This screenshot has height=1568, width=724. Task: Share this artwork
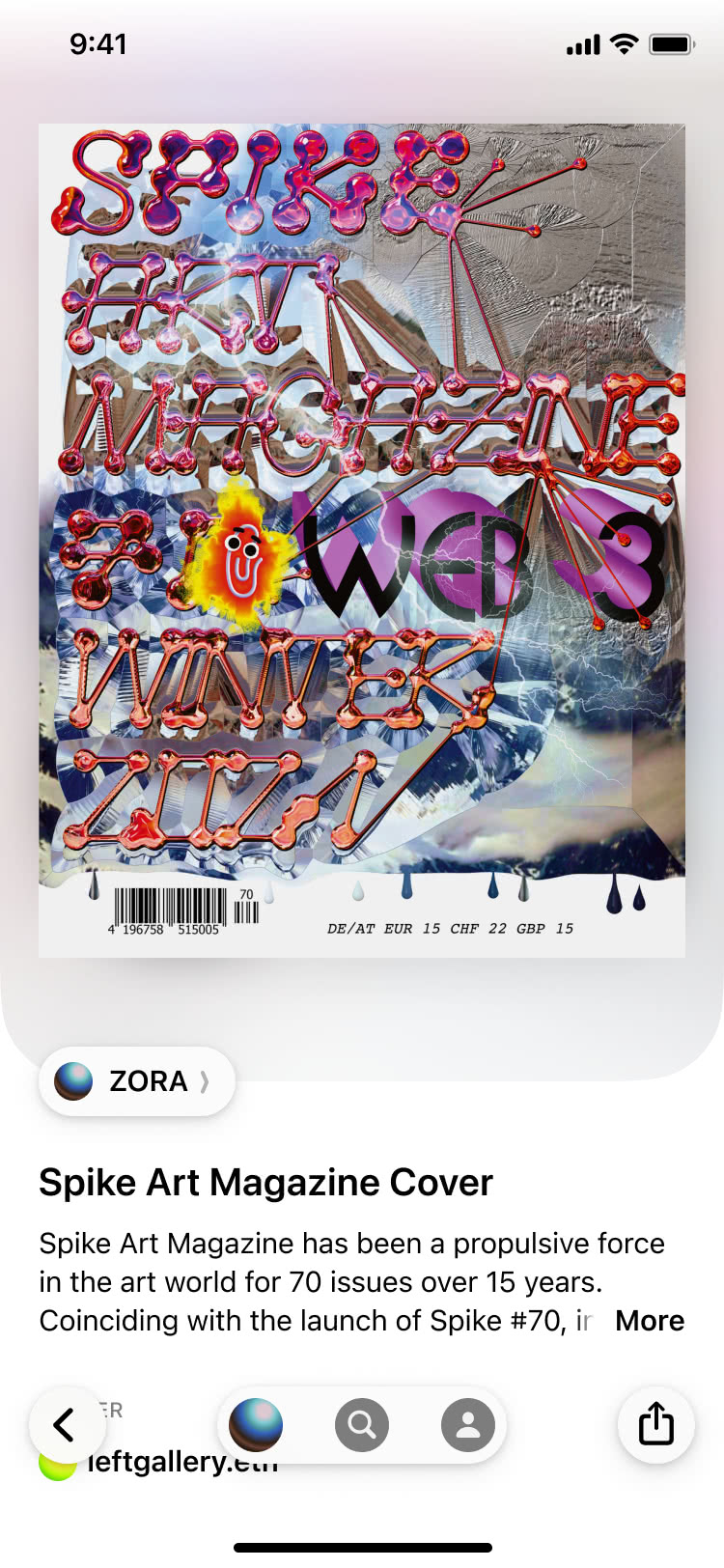click(x=655, y=1424)
